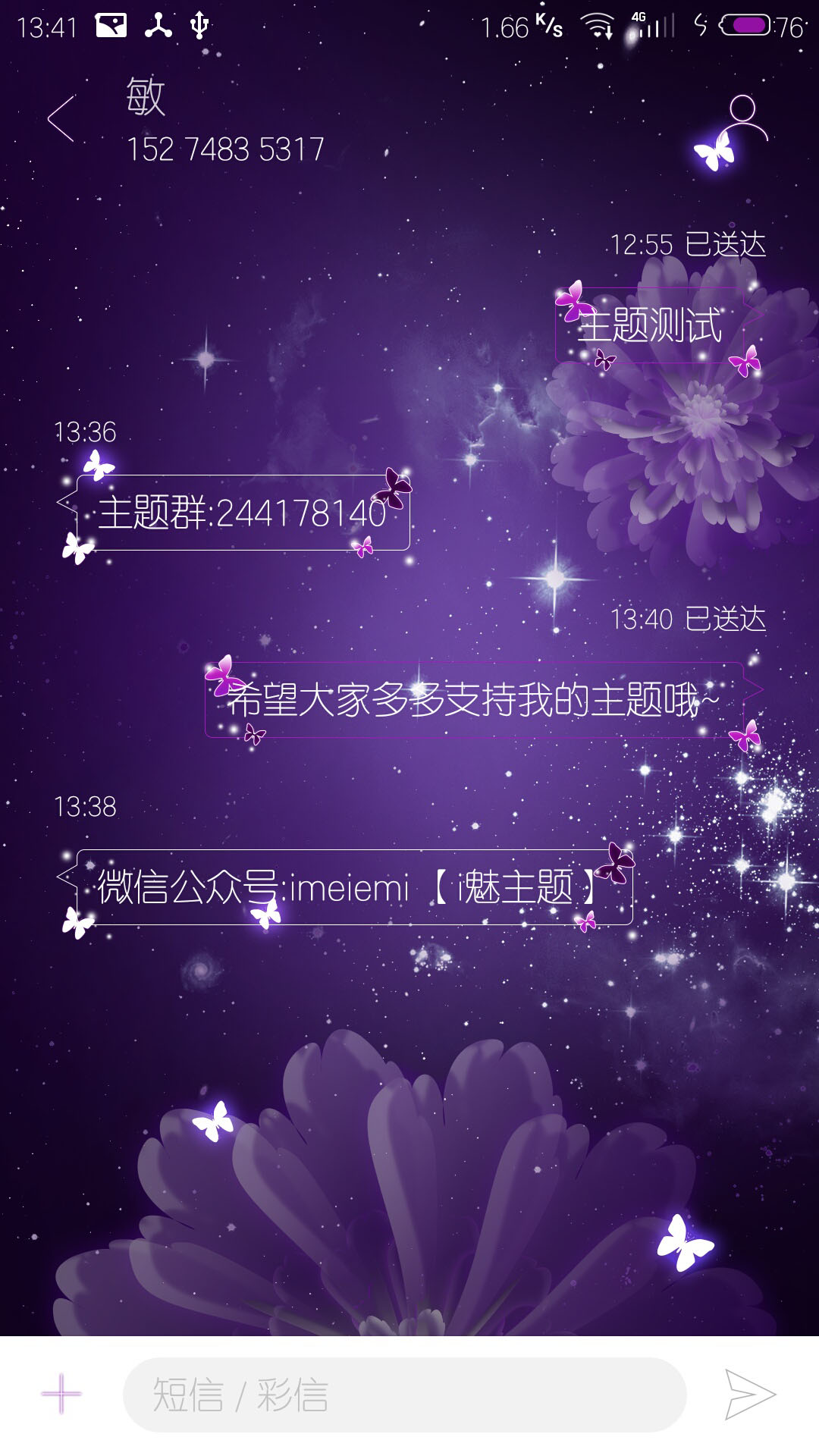The width and height of the screenshot is (819, 1456).
Task: Open the contact profile icon
Action: point(743,118)
